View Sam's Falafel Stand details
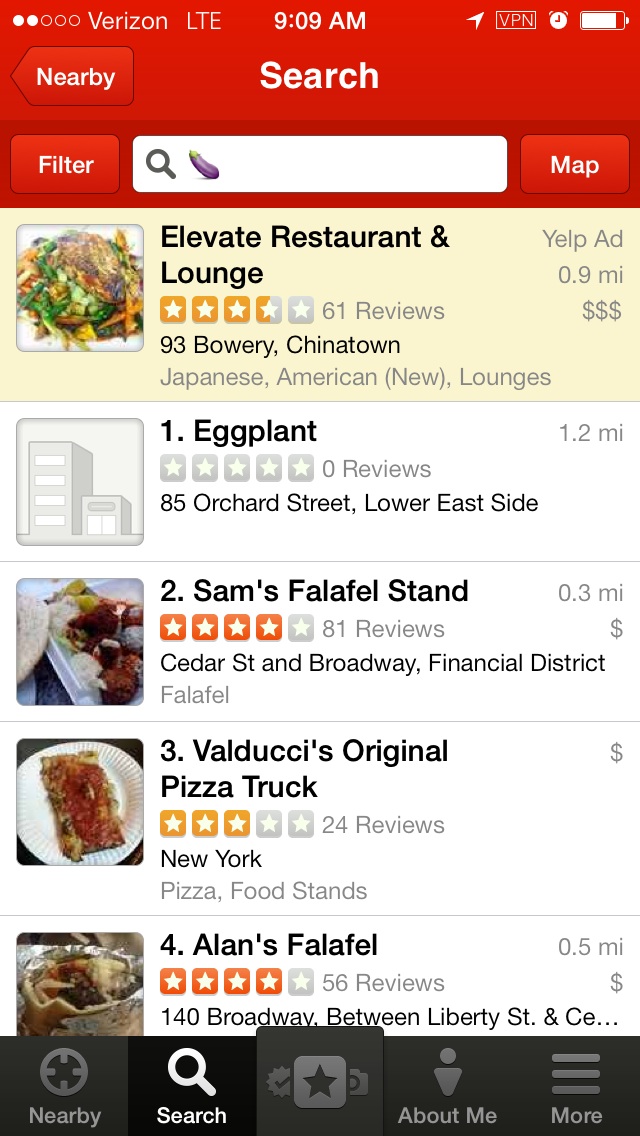640x1136 pixels. pos(320,642)
